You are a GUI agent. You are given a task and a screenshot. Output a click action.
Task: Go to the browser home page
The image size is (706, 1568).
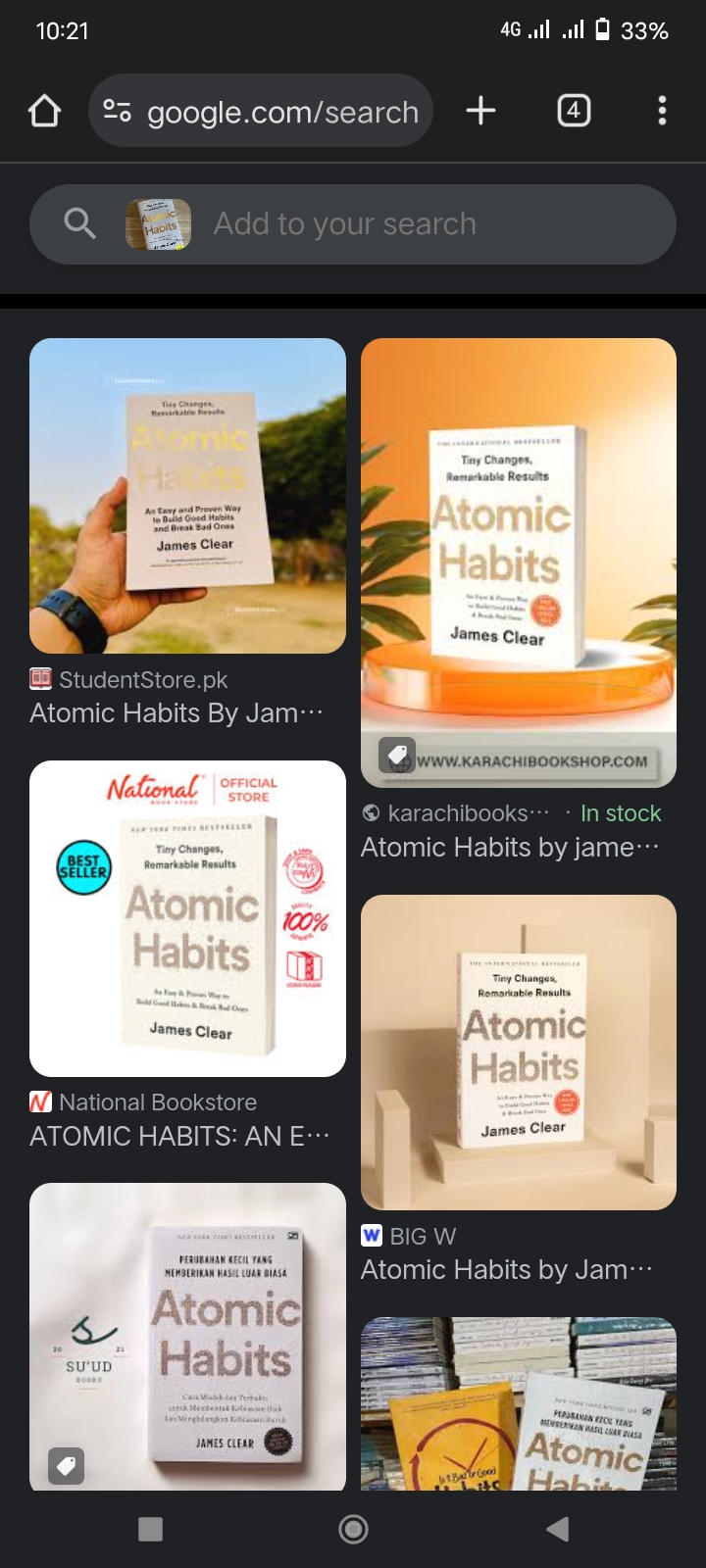pyautogui.click(x=44, y=111)
